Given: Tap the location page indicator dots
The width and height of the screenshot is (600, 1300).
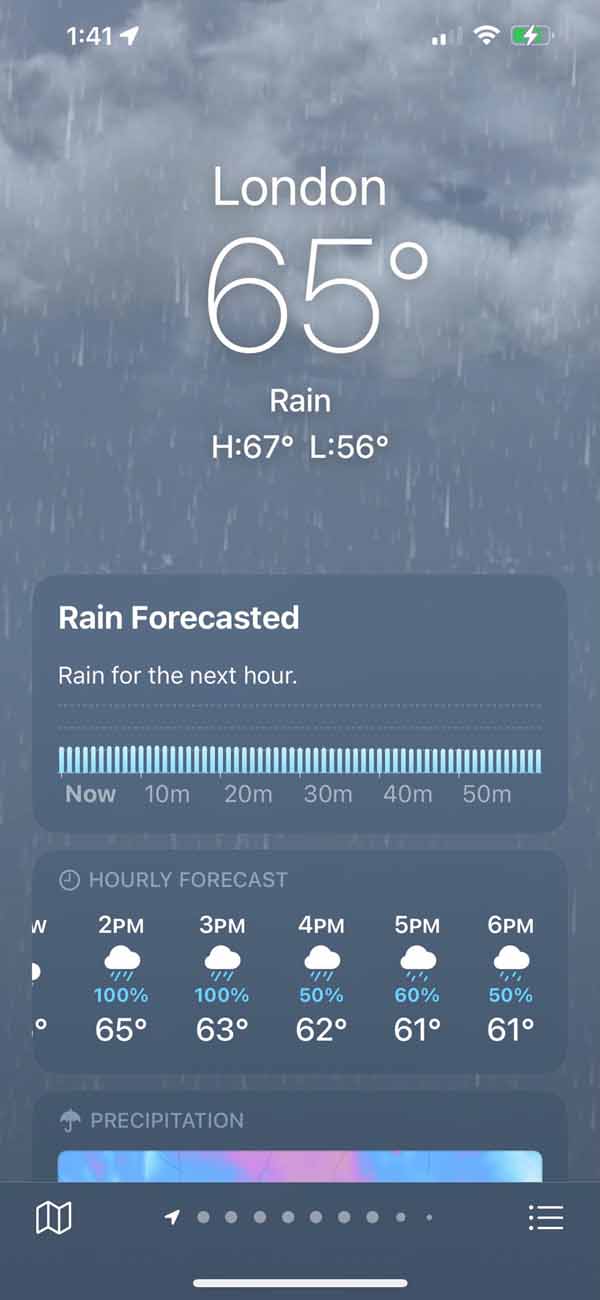Looking at the screenshot, I should coord(300,1217).
